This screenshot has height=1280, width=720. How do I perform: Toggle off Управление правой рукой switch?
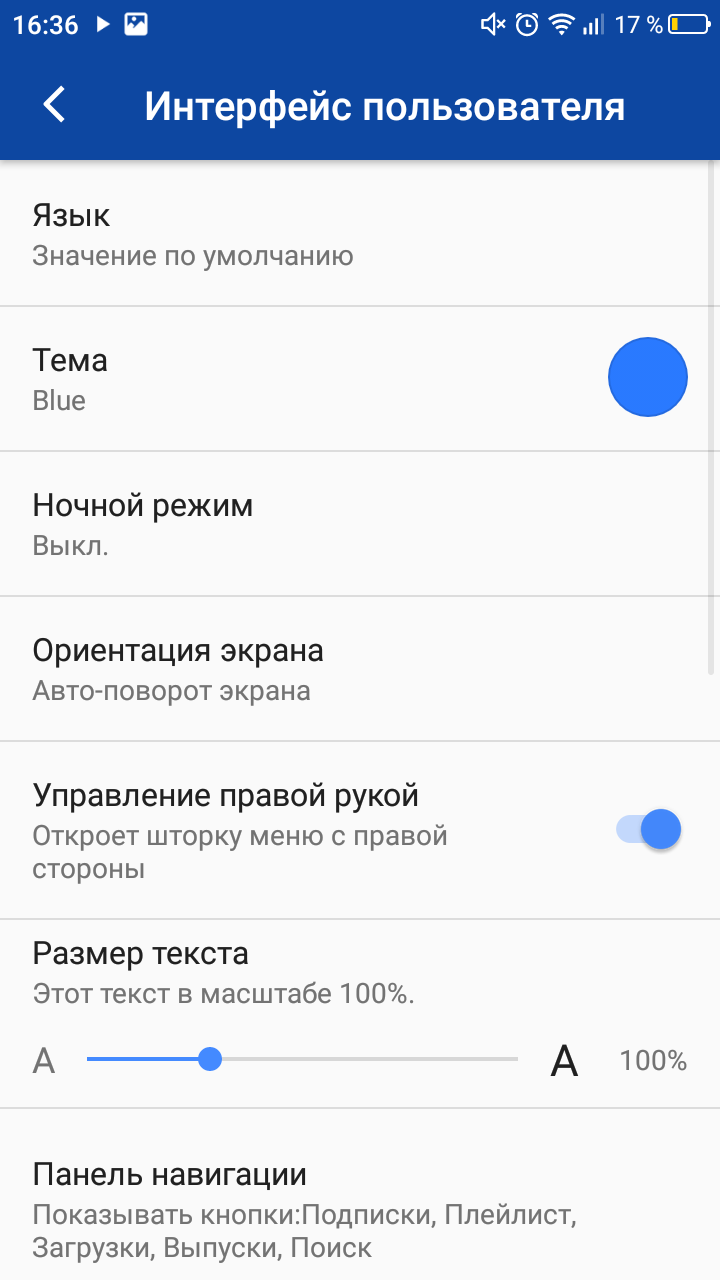(x=649, y=829)
